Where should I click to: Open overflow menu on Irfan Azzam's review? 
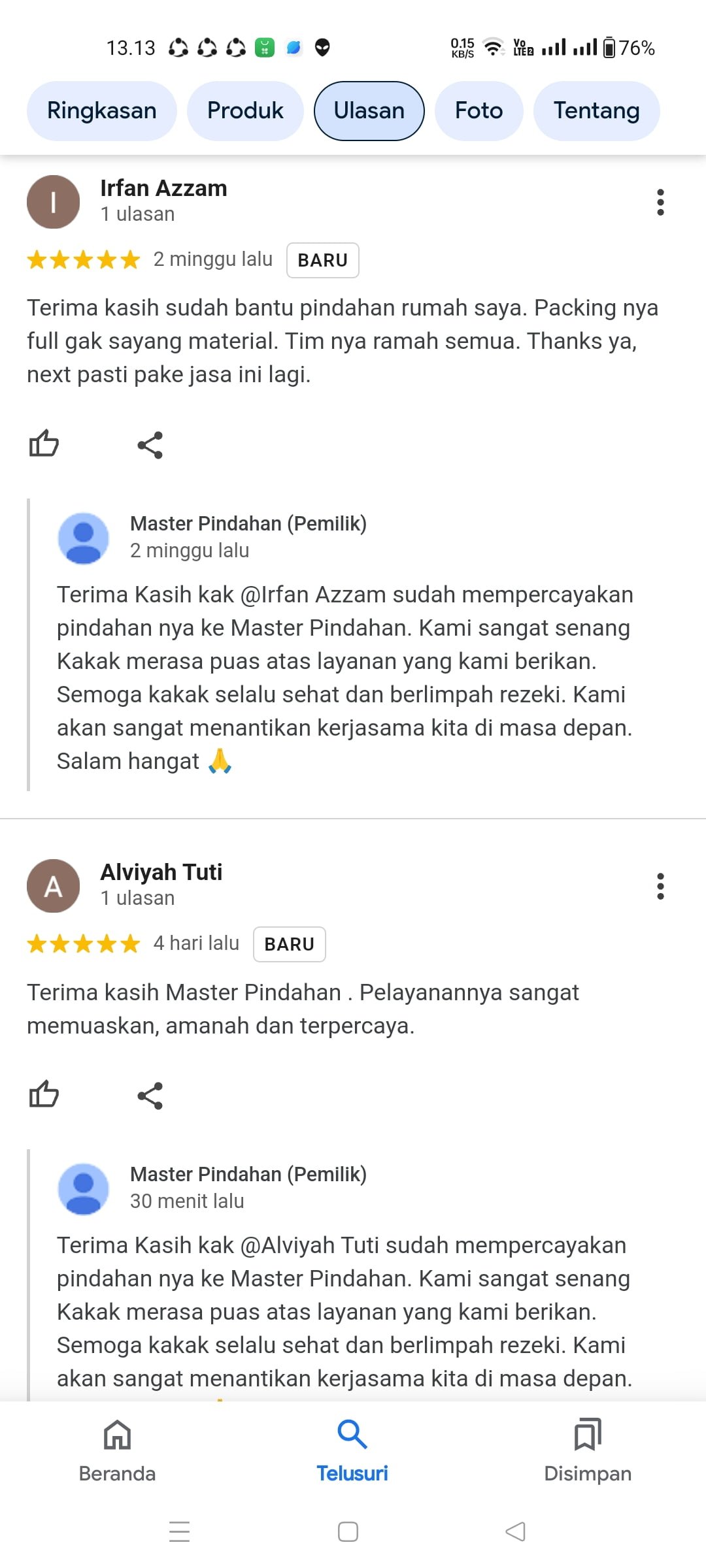[x=660, y=203]
